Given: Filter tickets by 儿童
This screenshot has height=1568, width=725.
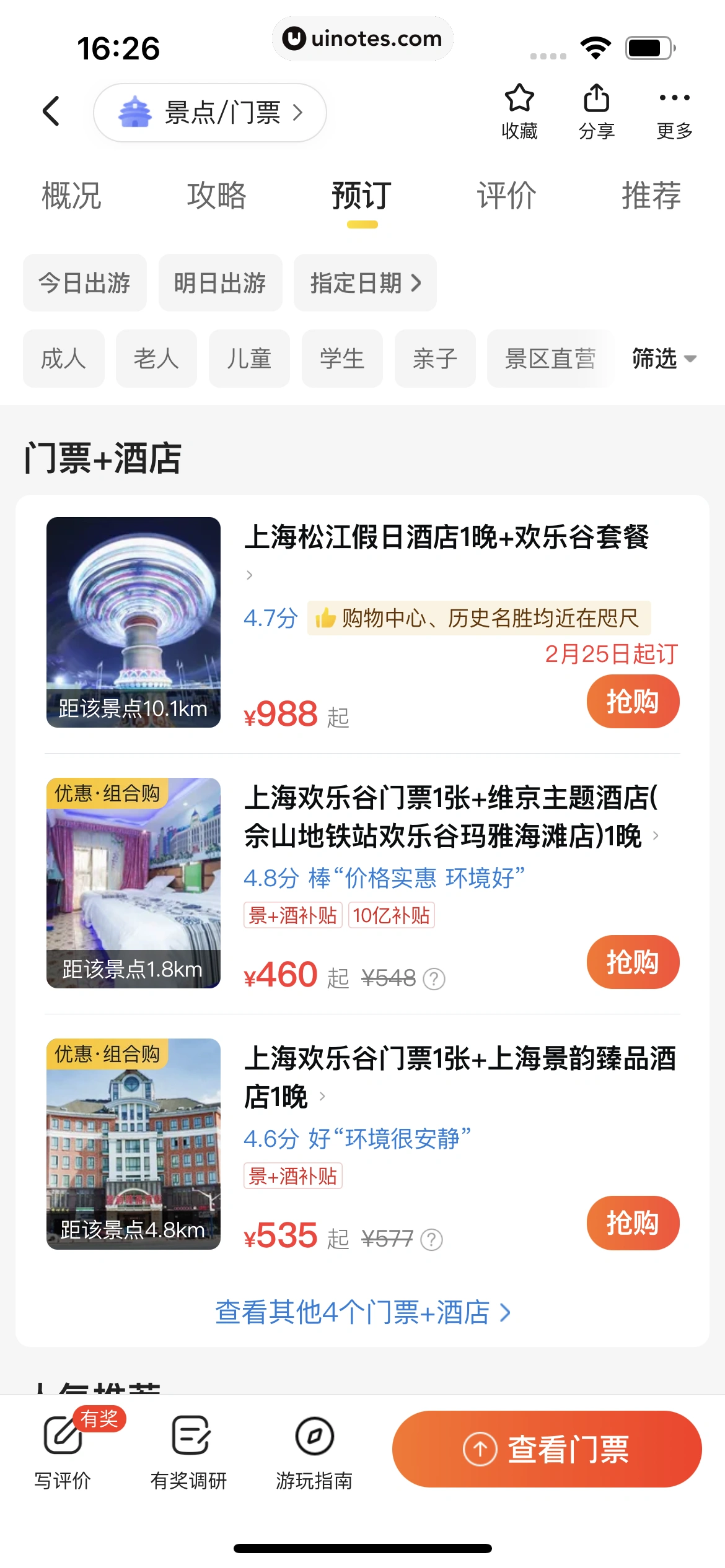Looking at the screenshot, I should [x=249, y=359].
